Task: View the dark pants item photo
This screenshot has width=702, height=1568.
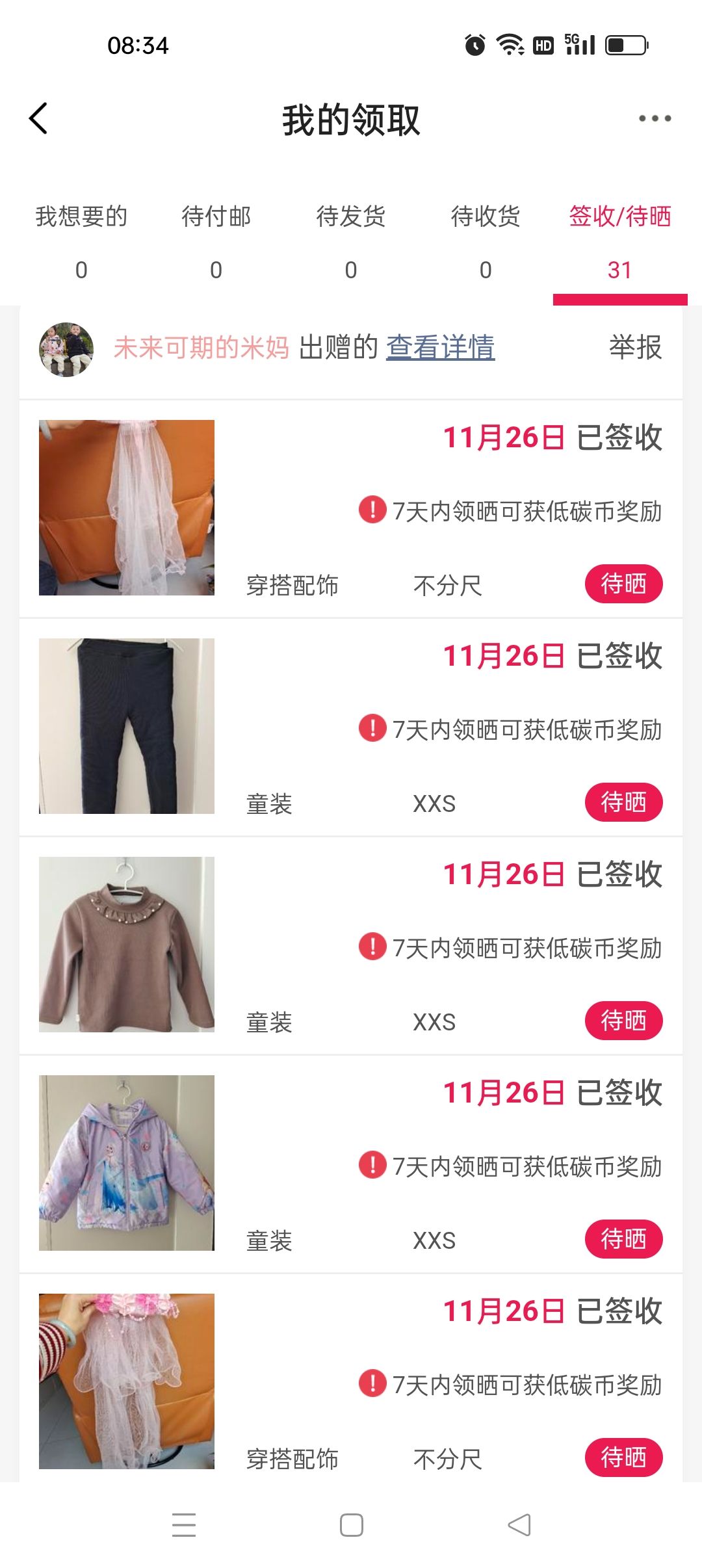Action: (x=127, y=726)
